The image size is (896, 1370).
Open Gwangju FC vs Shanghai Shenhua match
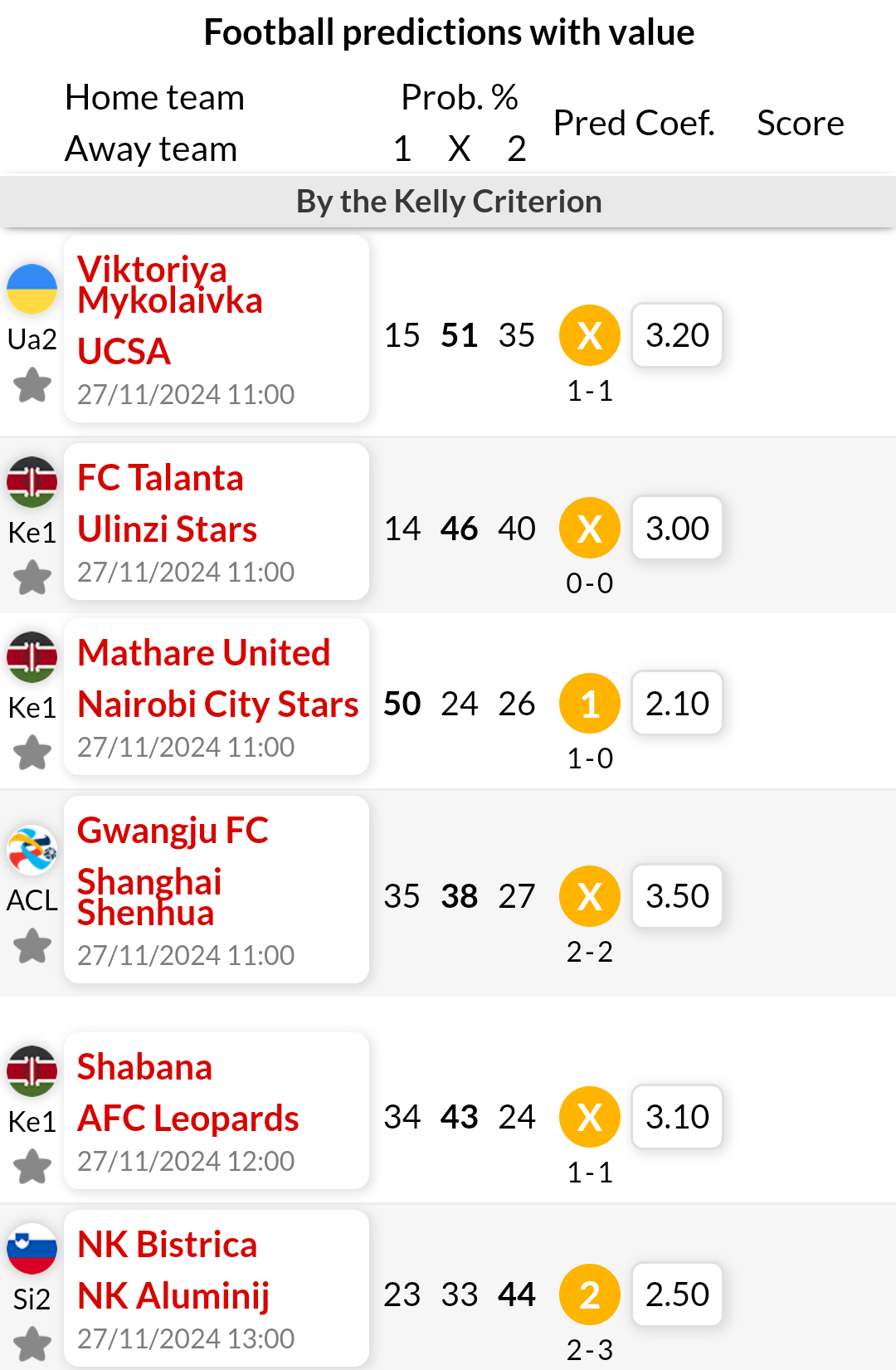coord(216,890)
